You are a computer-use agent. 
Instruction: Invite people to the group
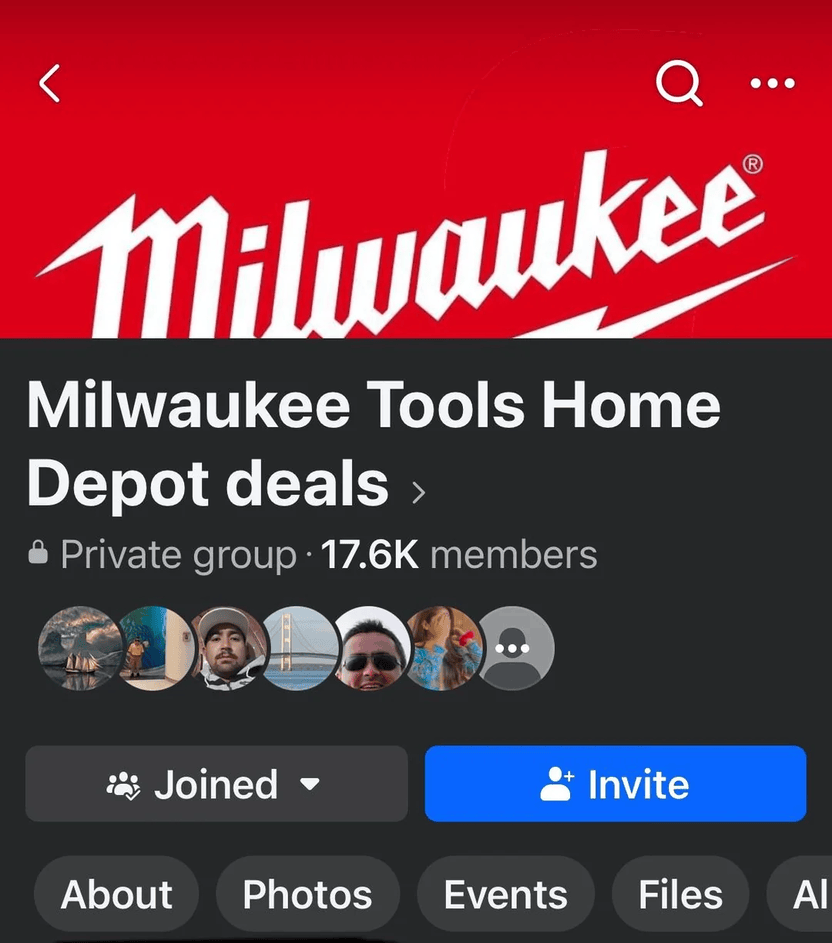tap(615, 784)
